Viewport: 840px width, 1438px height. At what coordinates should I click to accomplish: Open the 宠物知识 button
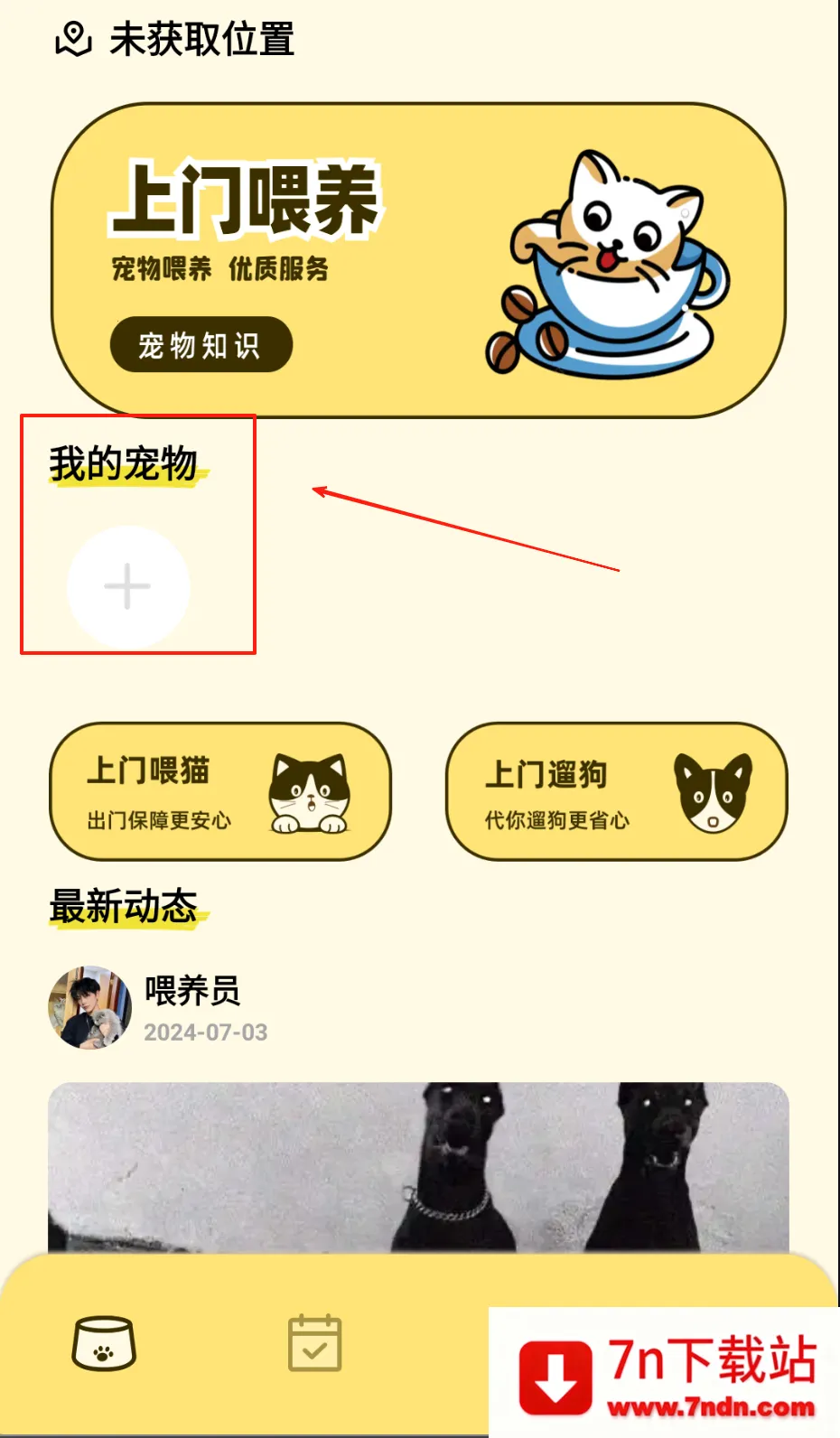click(x=201, y=344)
